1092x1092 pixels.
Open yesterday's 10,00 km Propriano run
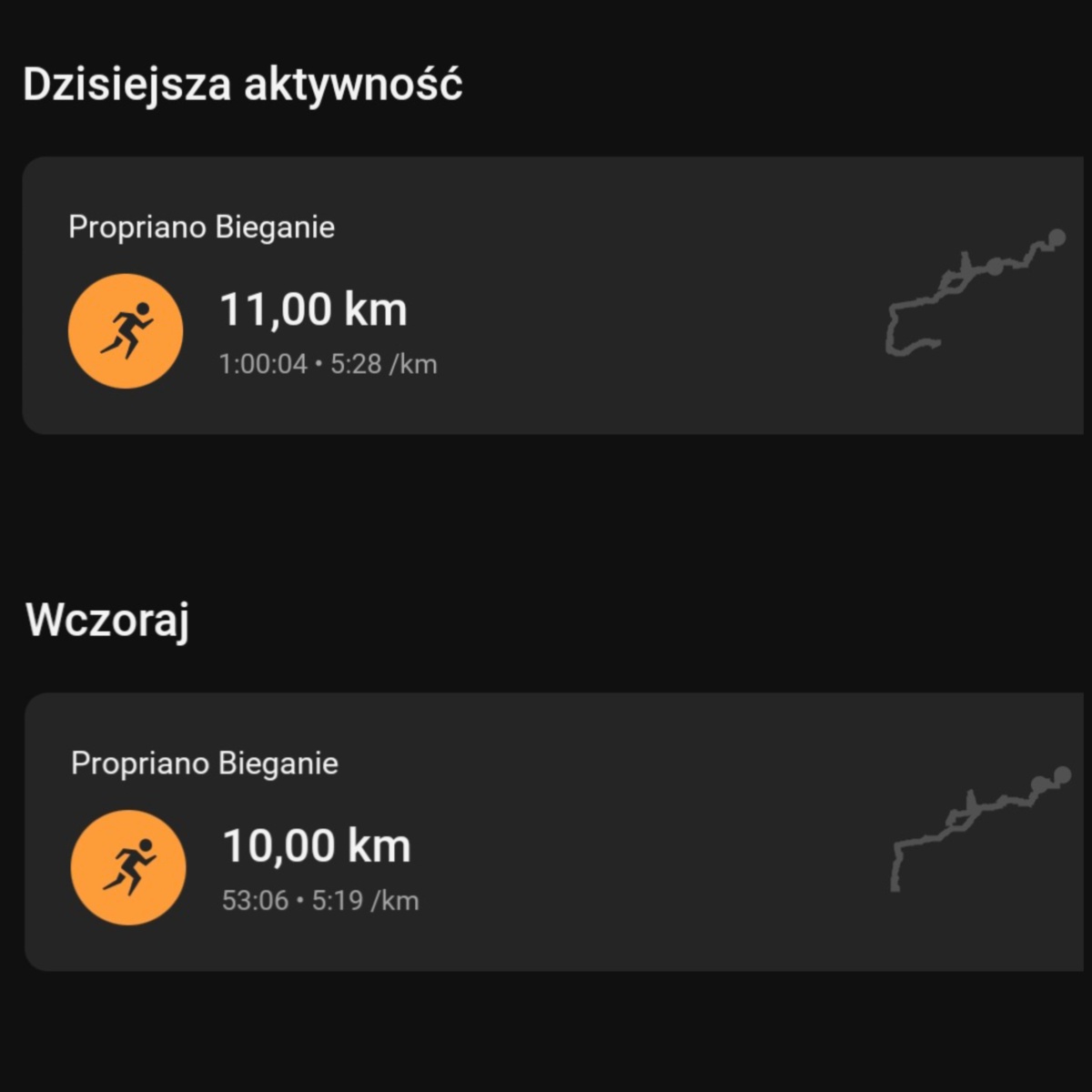tap(546, 832)
